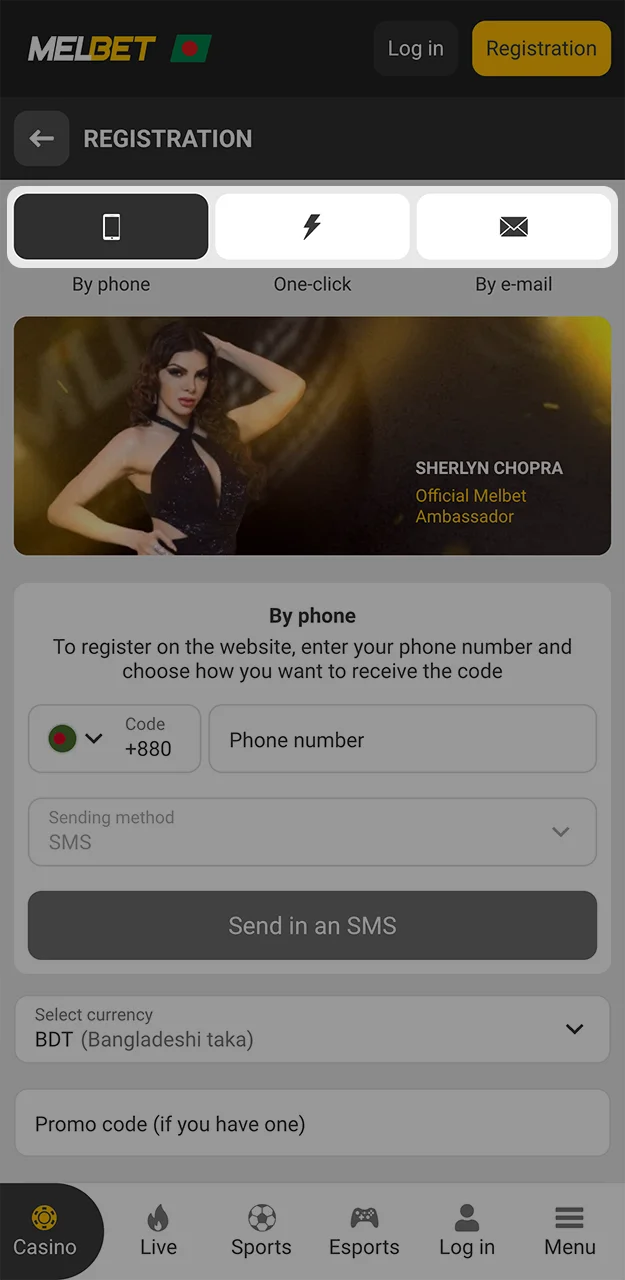Tap Log in in the bottom bar
This screenshot has width=625, height=1280.
point(467,1231)
